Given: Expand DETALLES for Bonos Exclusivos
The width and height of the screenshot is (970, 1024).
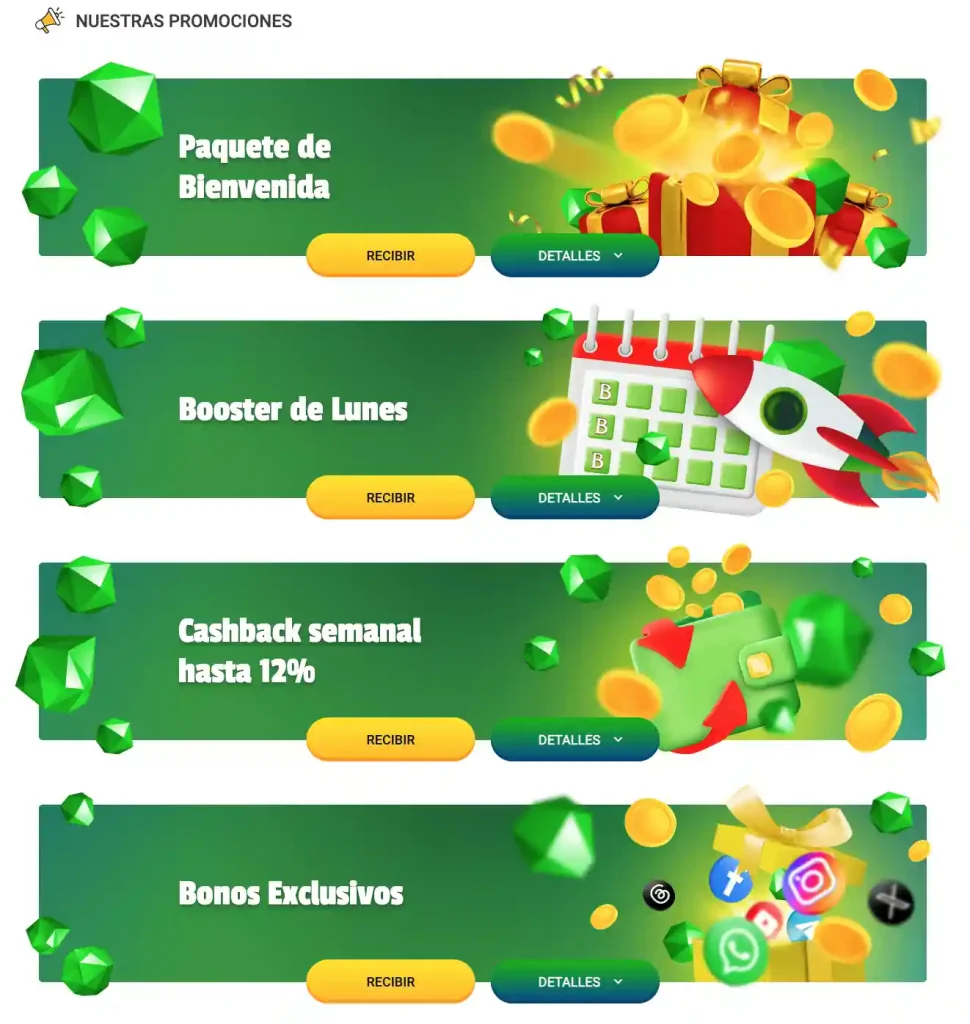Looking at the screenshot, I should 575,982.
